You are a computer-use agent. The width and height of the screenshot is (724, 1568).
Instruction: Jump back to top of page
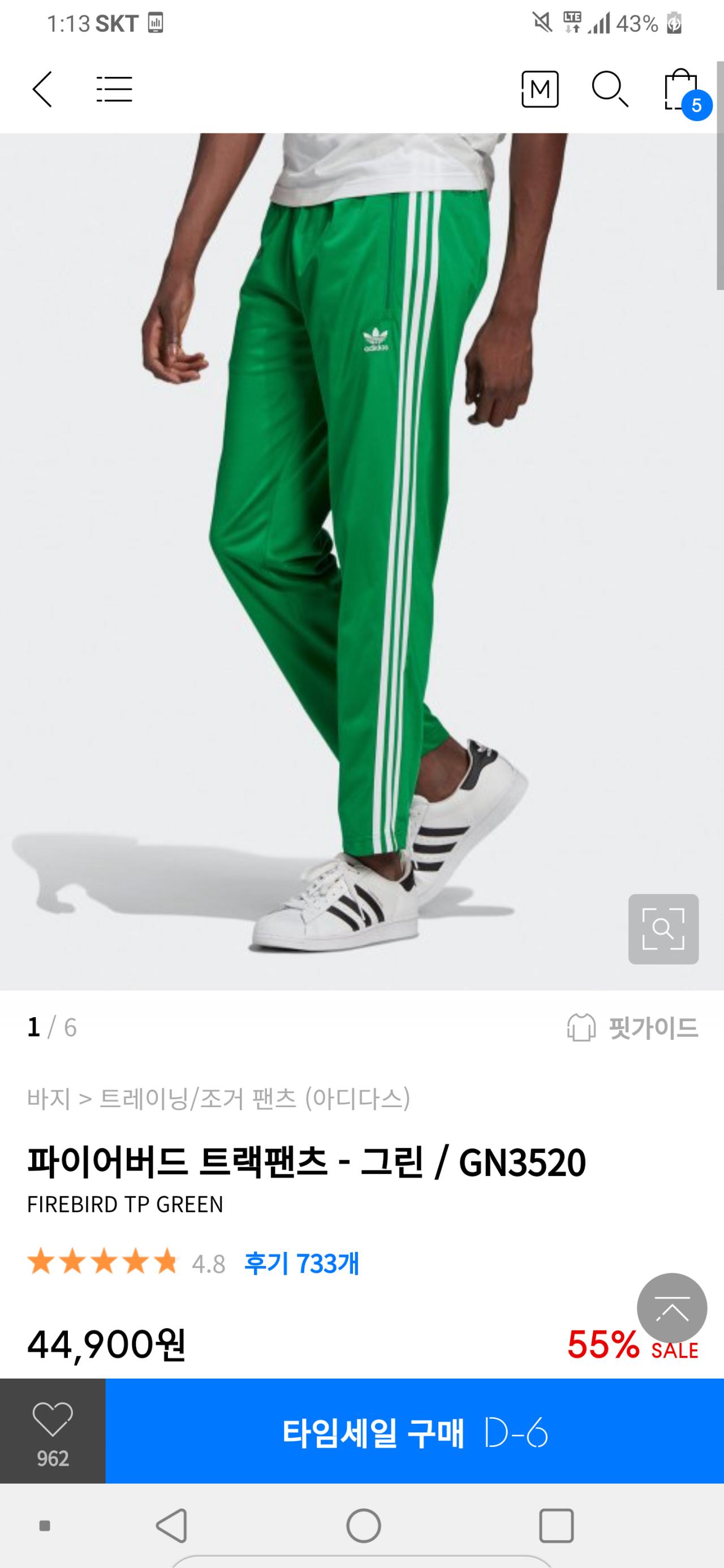671,1307
